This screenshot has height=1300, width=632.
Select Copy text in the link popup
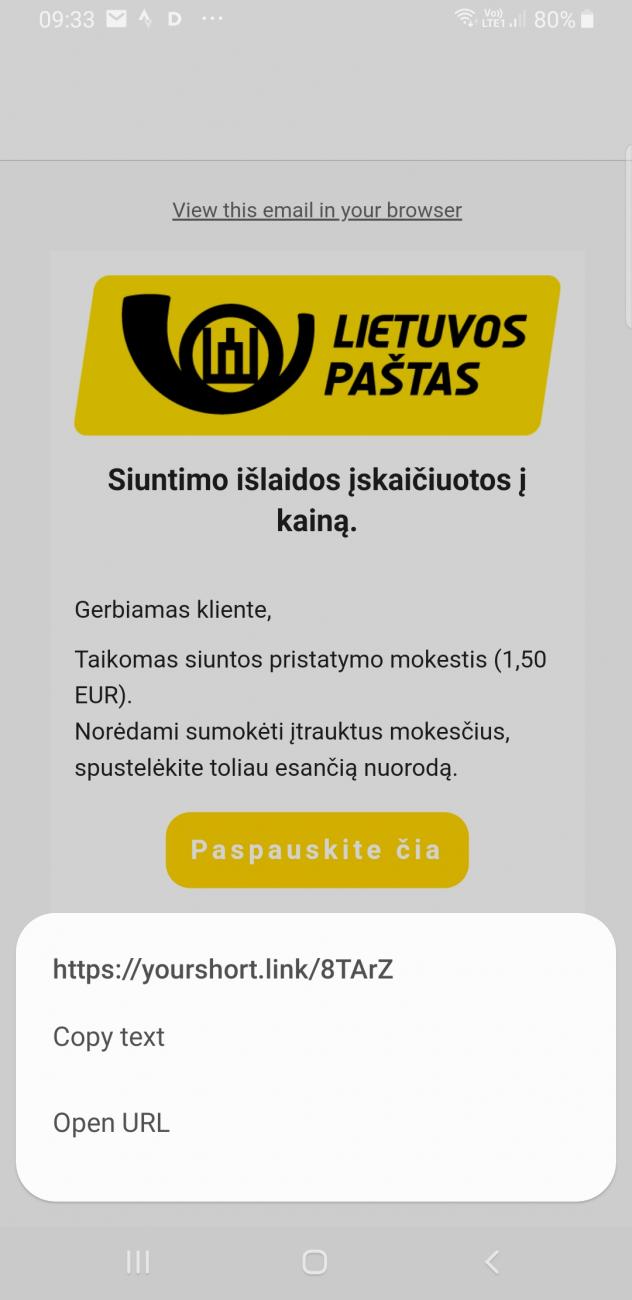(315, 1037)
